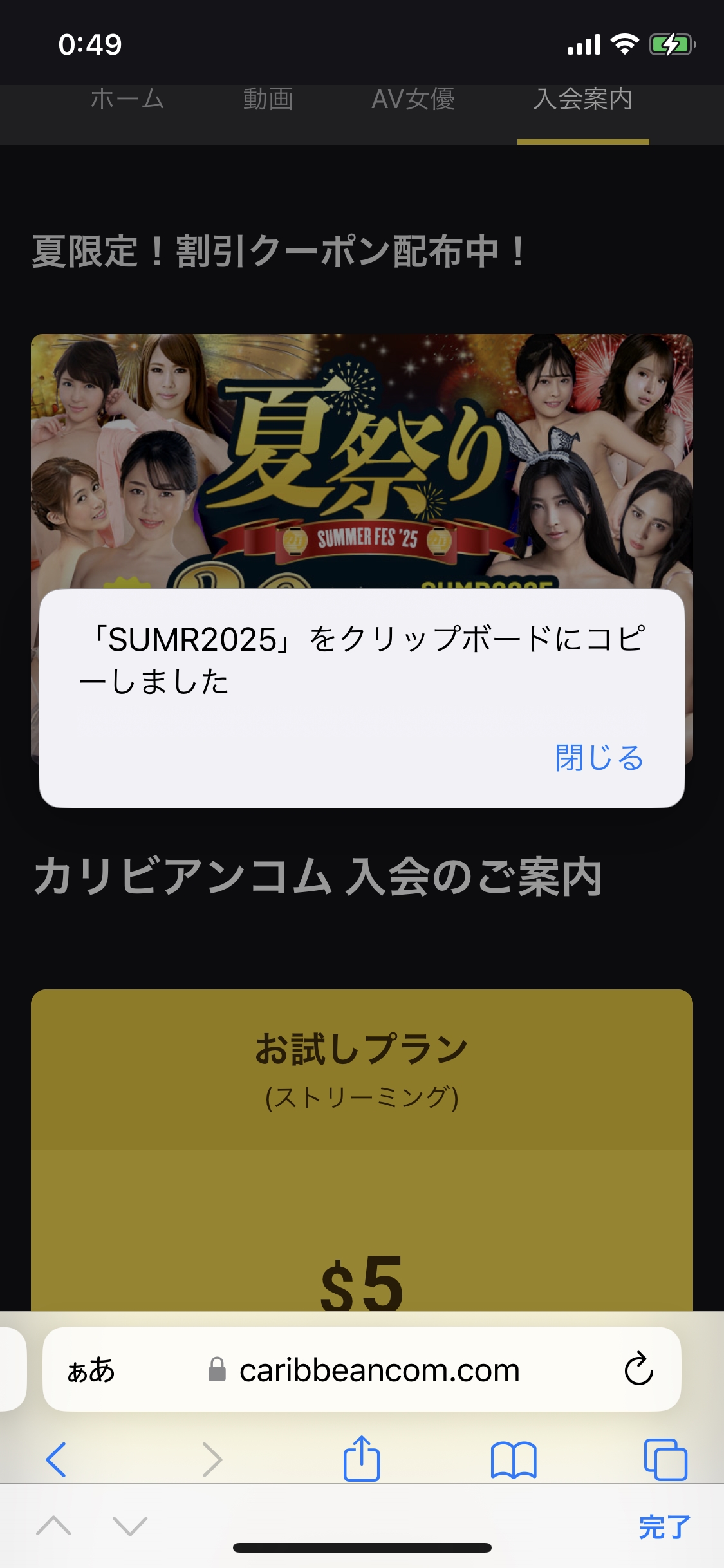724x1568 pixels.
Task: Reload the current page
Action: 638,1369
